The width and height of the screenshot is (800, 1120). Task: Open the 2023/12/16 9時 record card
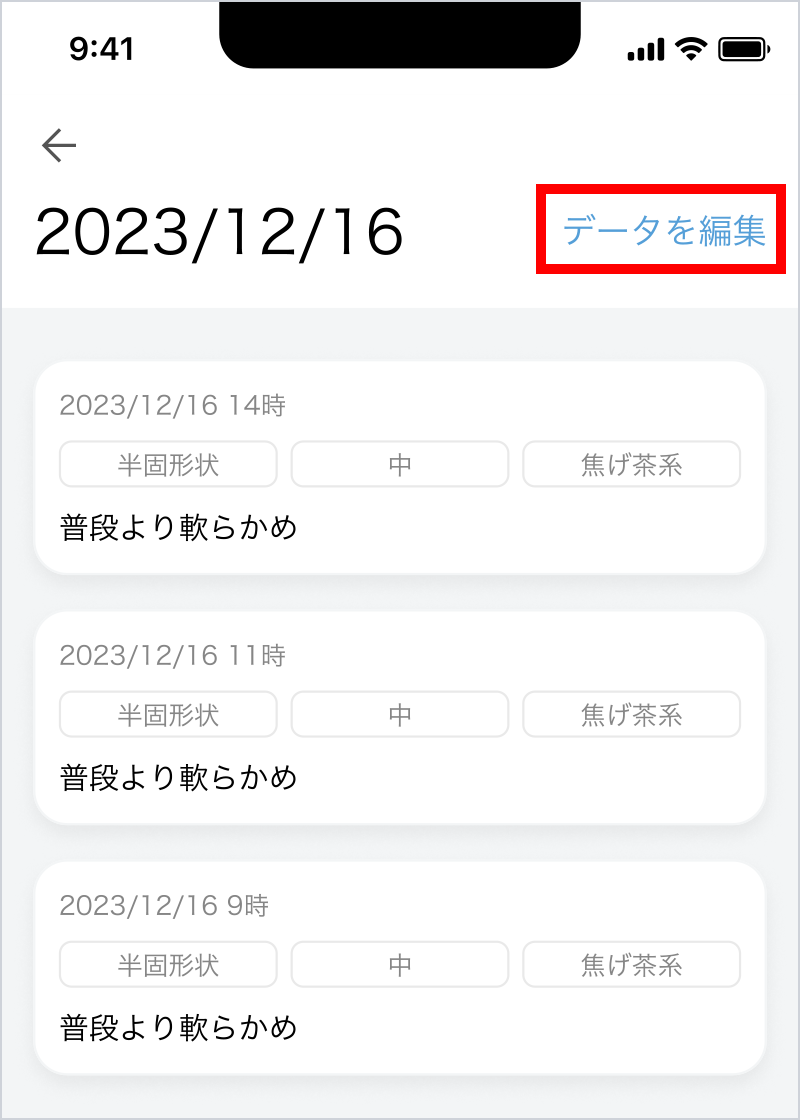click(400, 967)
